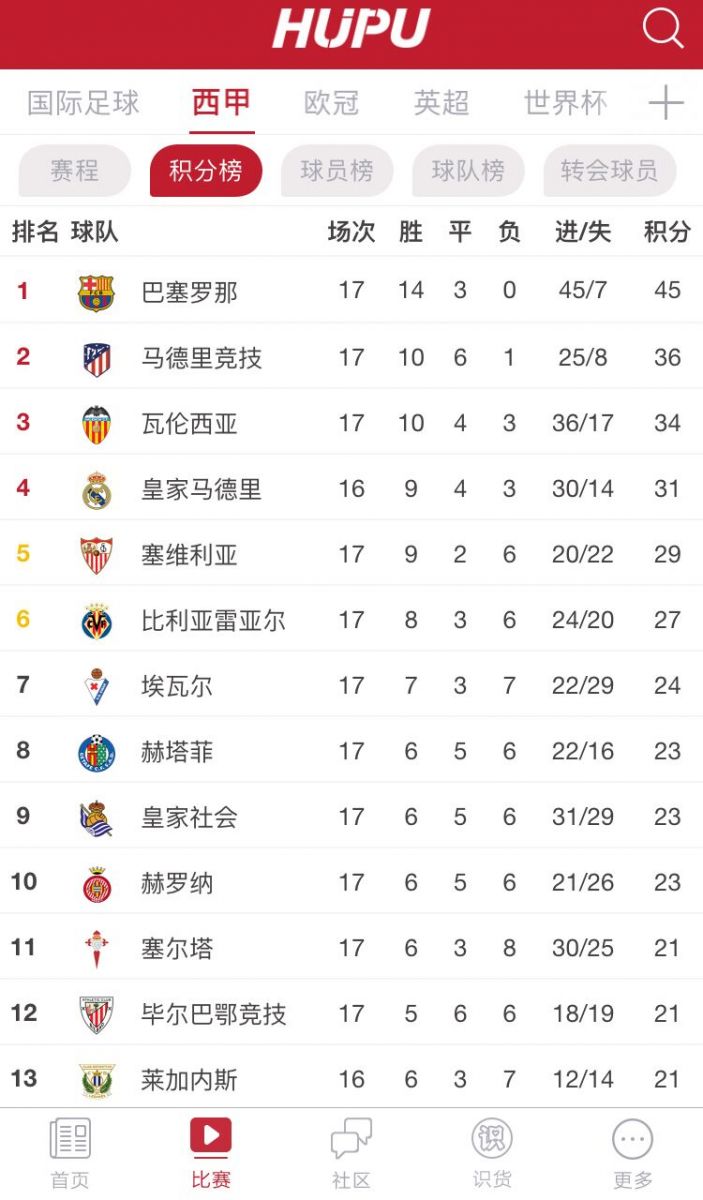Open the 转会球员 chip
703x1200 pixels.
coord(609,171)
